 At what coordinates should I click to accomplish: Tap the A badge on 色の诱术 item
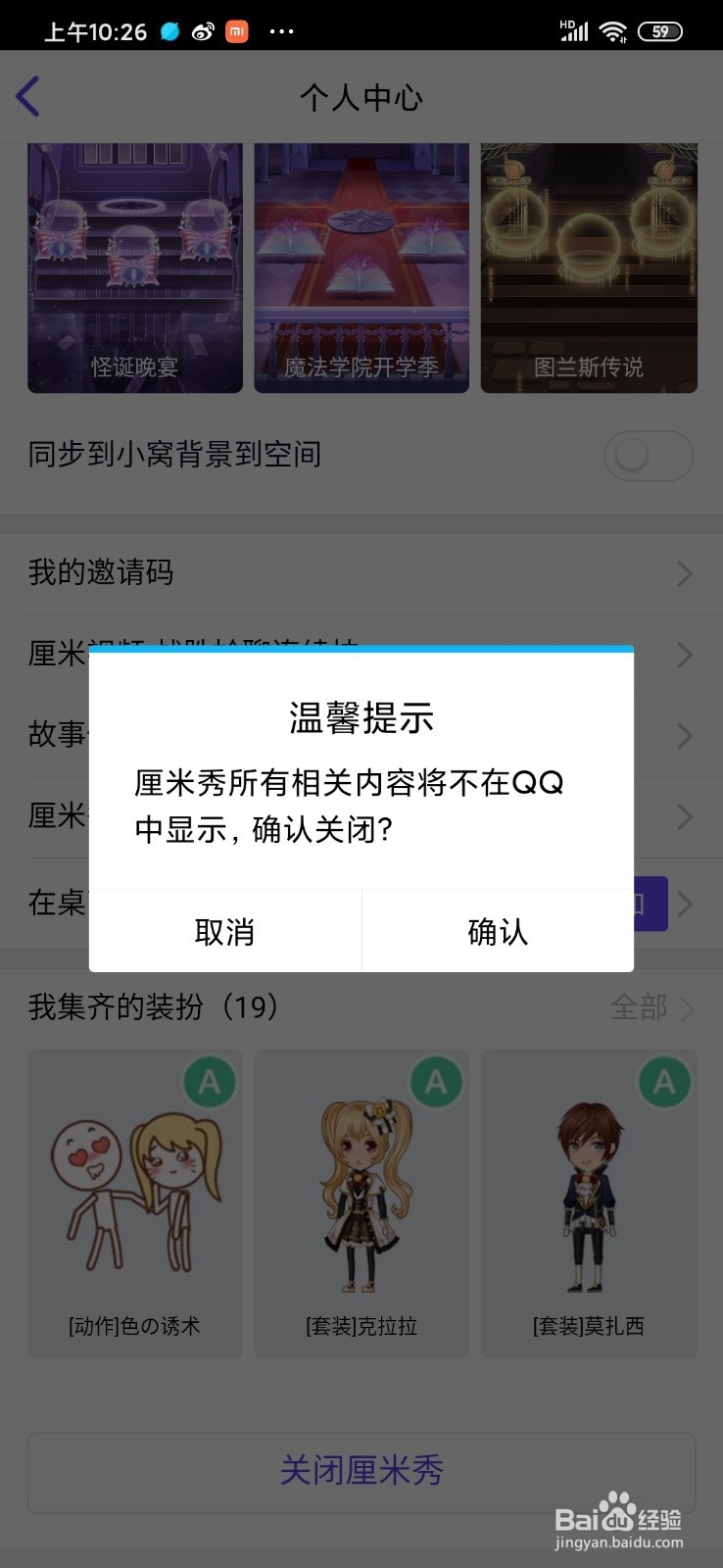pos(208,1082)
